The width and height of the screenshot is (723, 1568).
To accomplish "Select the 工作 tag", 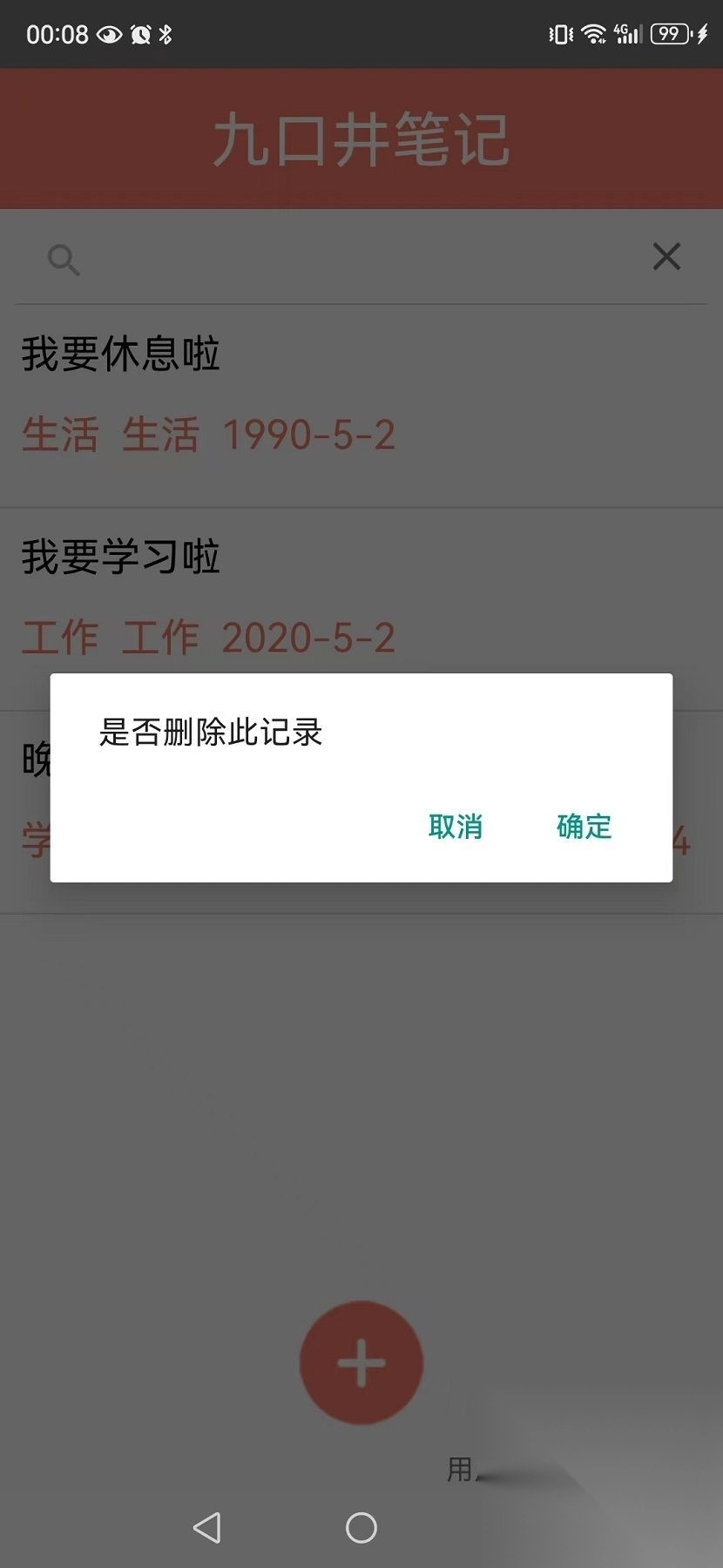I will coord(61,637).
